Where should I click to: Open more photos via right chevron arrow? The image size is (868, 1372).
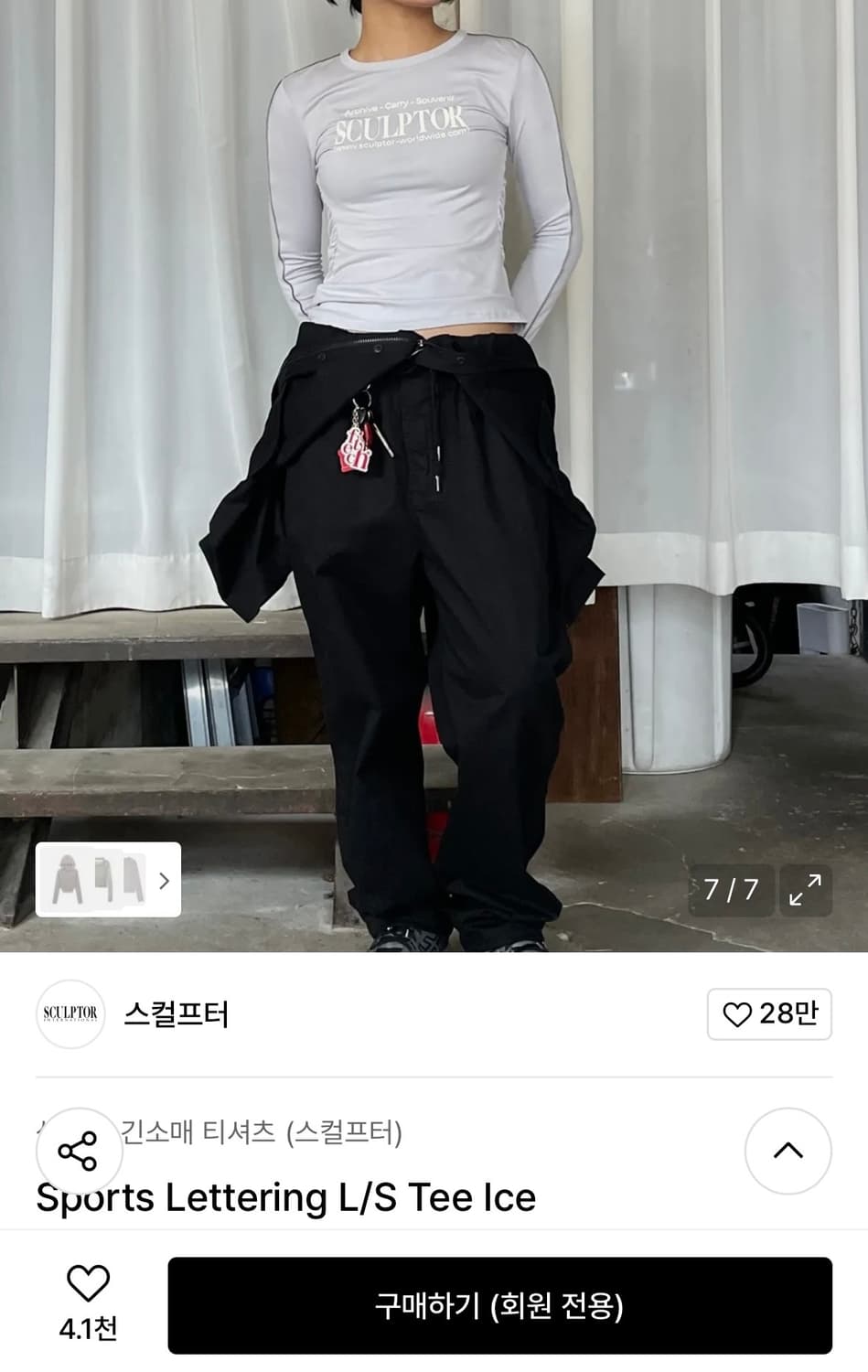click(165, 881)
